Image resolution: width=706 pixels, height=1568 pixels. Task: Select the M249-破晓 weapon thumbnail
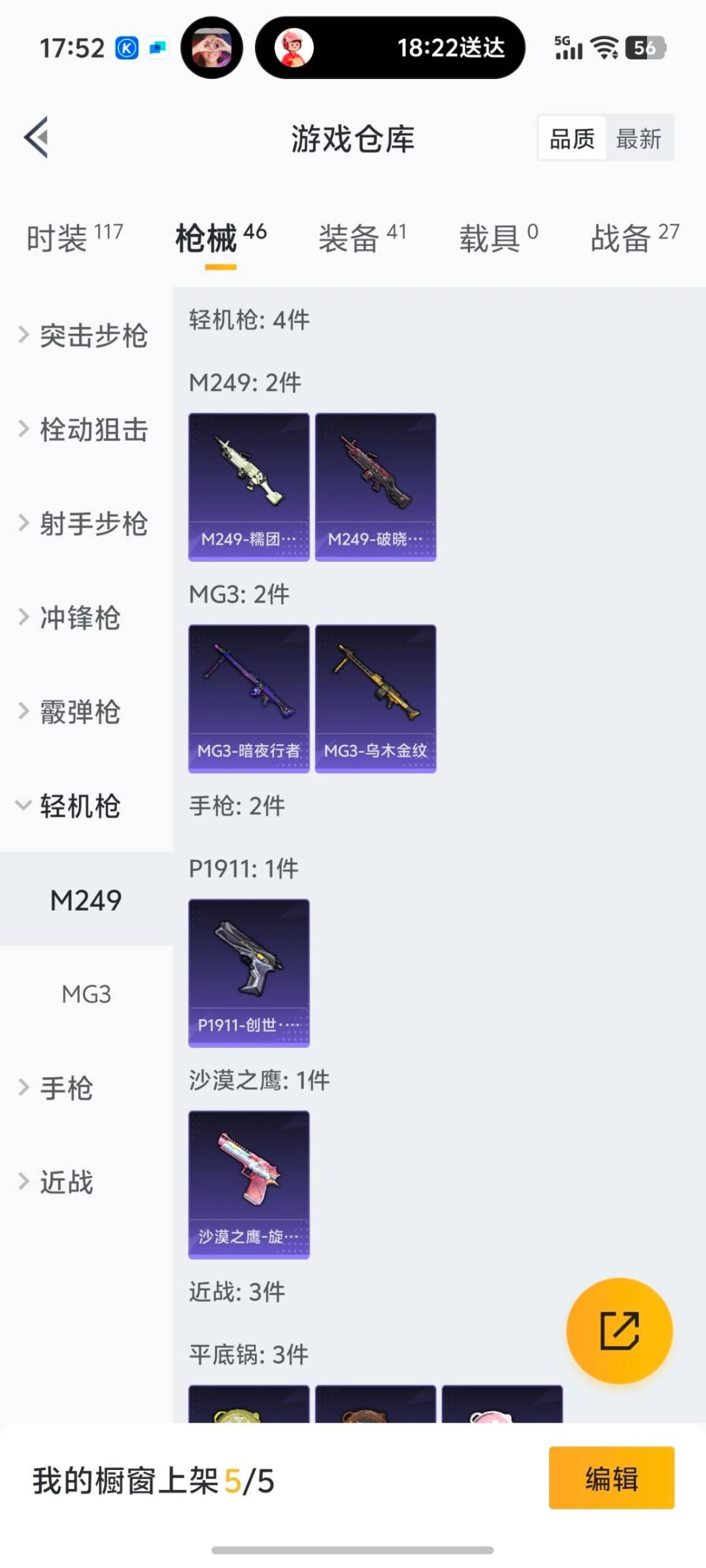coord(376,486)
